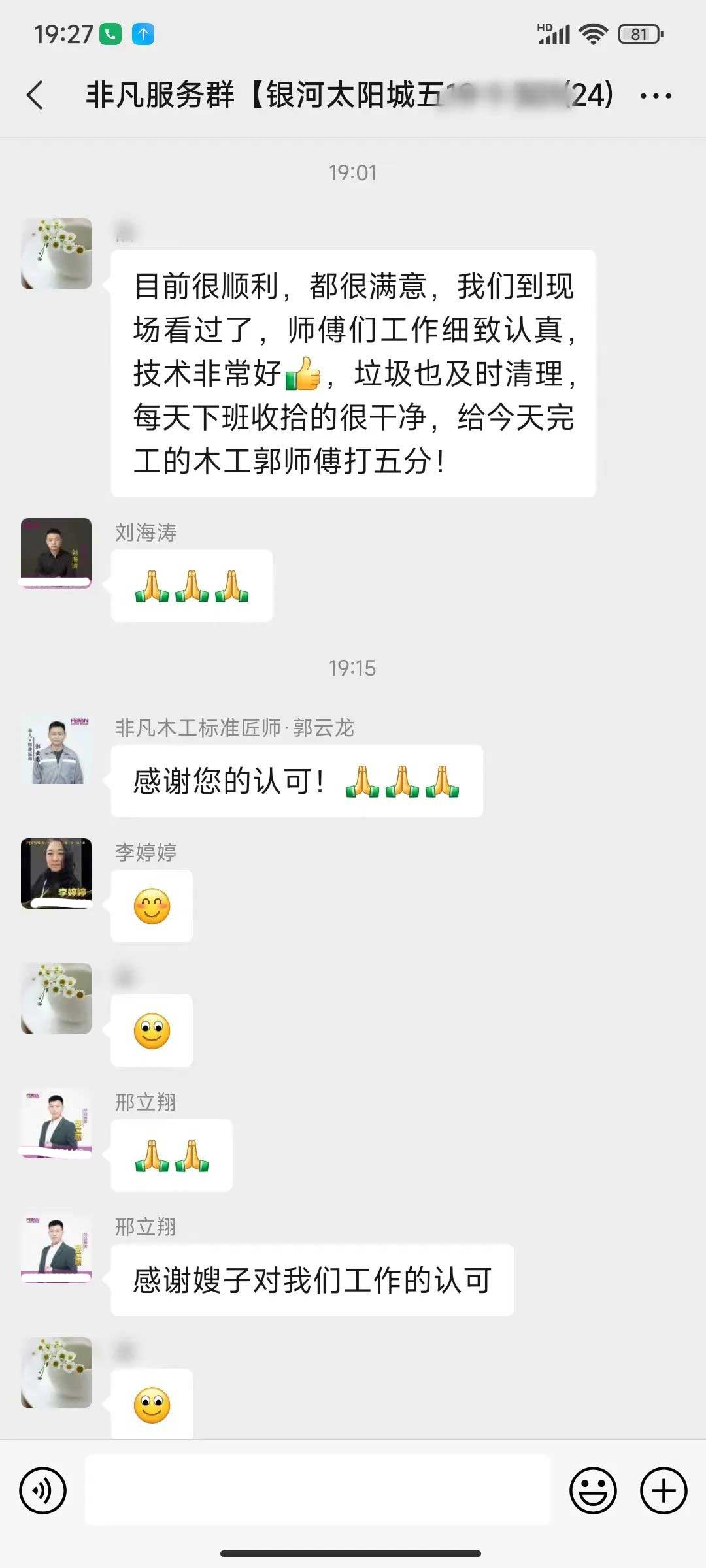Open avatar beside 感谢嫂子对我们工作的认可
The image size is (706, 1568).
[56, 1248]
